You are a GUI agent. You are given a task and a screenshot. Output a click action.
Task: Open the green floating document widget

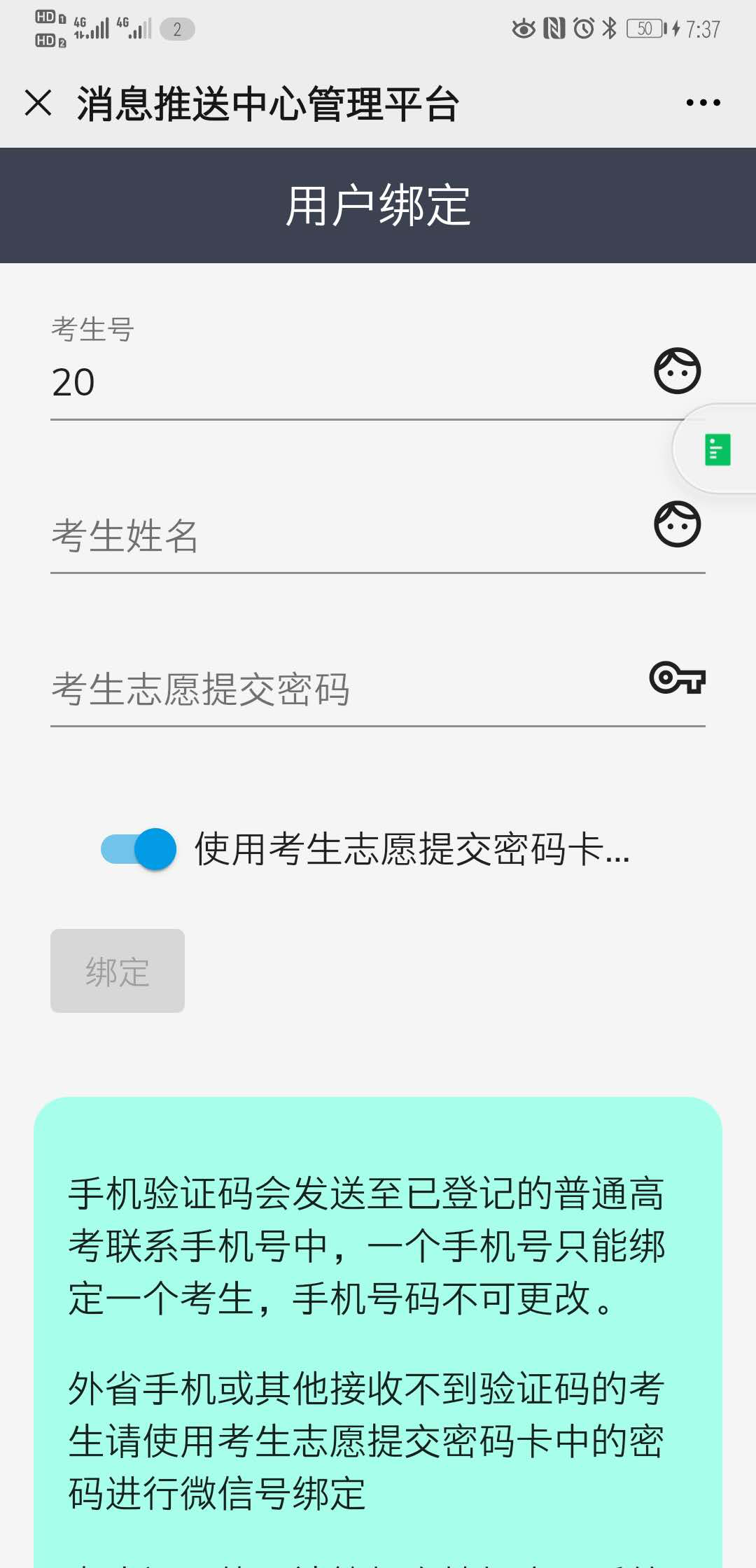pos(717,449)
